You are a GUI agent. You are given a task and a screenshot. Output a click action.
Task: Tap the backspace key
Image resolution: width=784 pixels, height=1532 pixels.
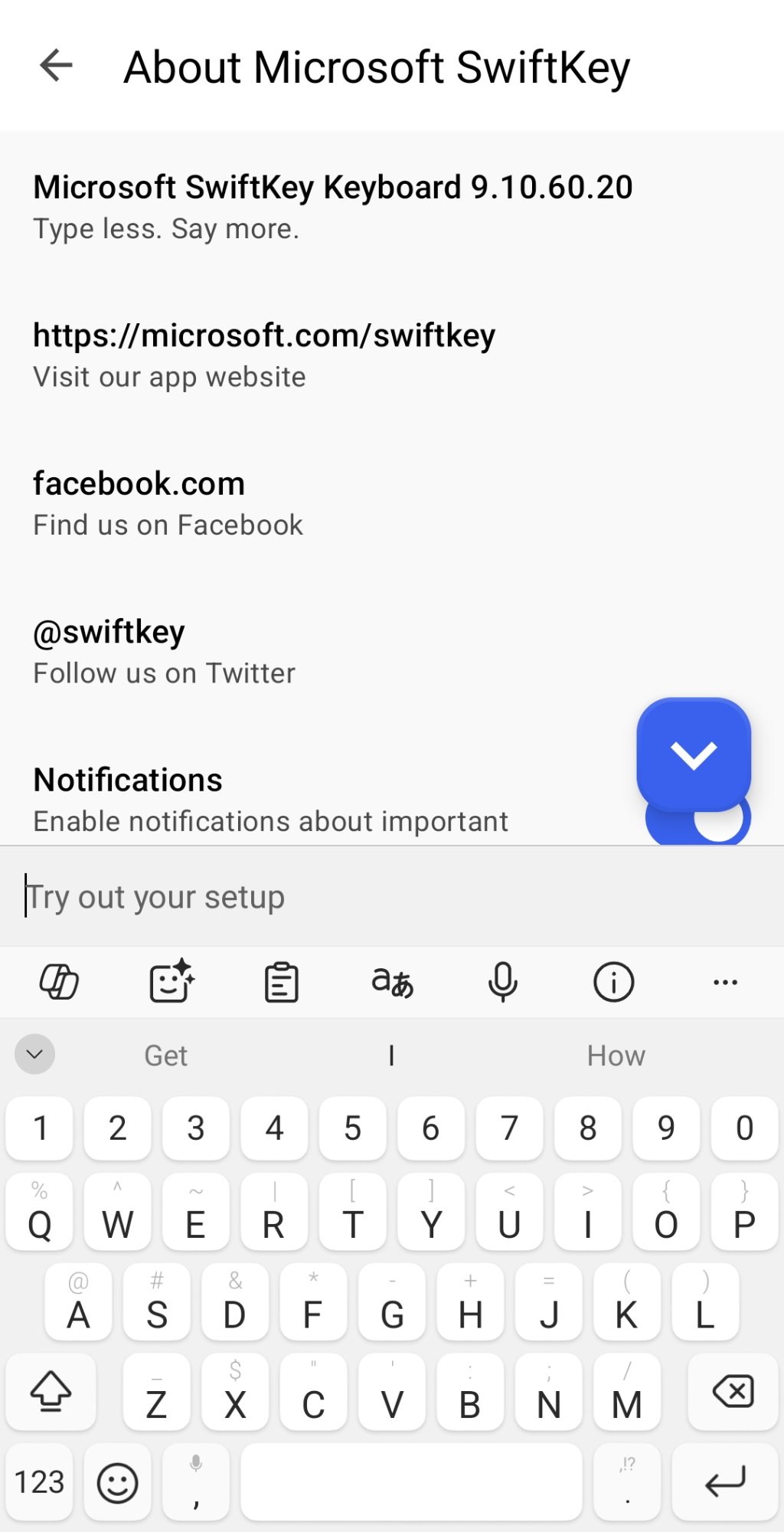click(733, 1392)
